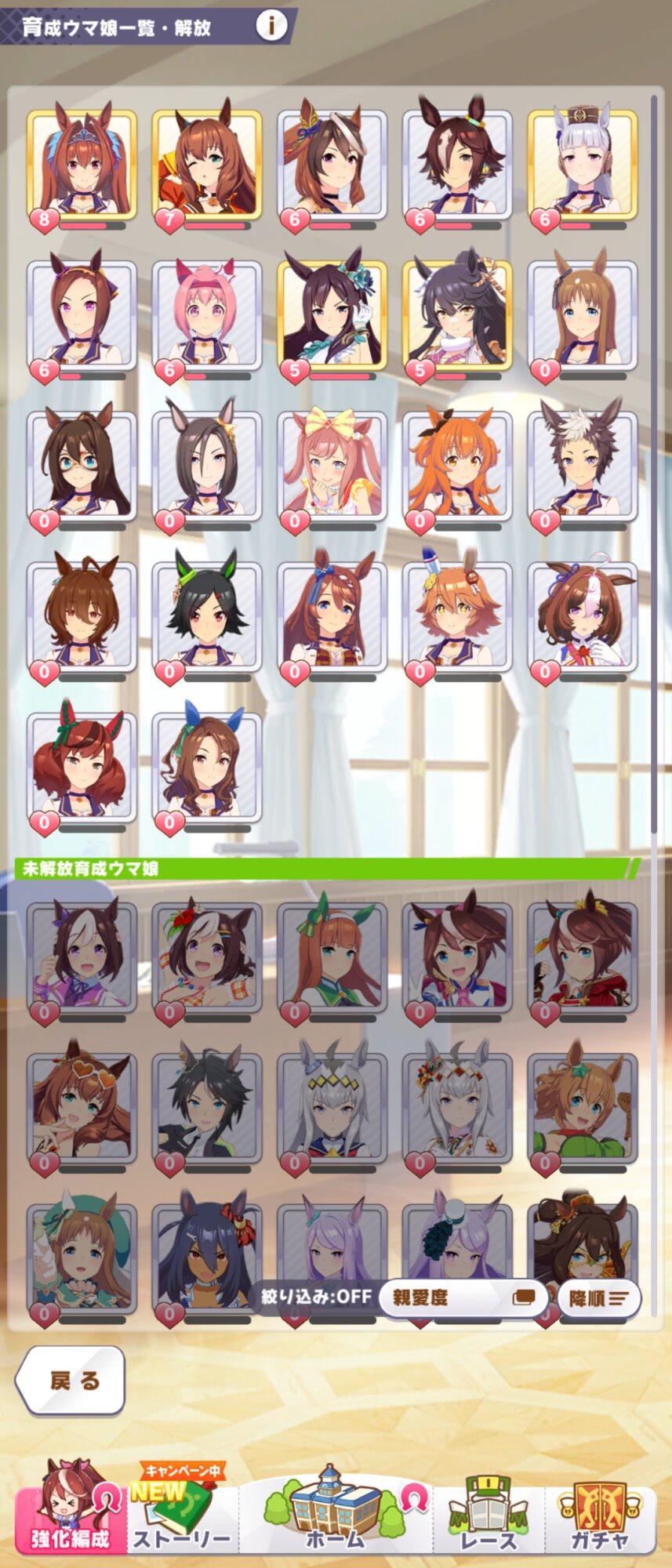Select the black-haired character with green ears
This screenshot has width=672, height=1568.
(x=207, y=618)
